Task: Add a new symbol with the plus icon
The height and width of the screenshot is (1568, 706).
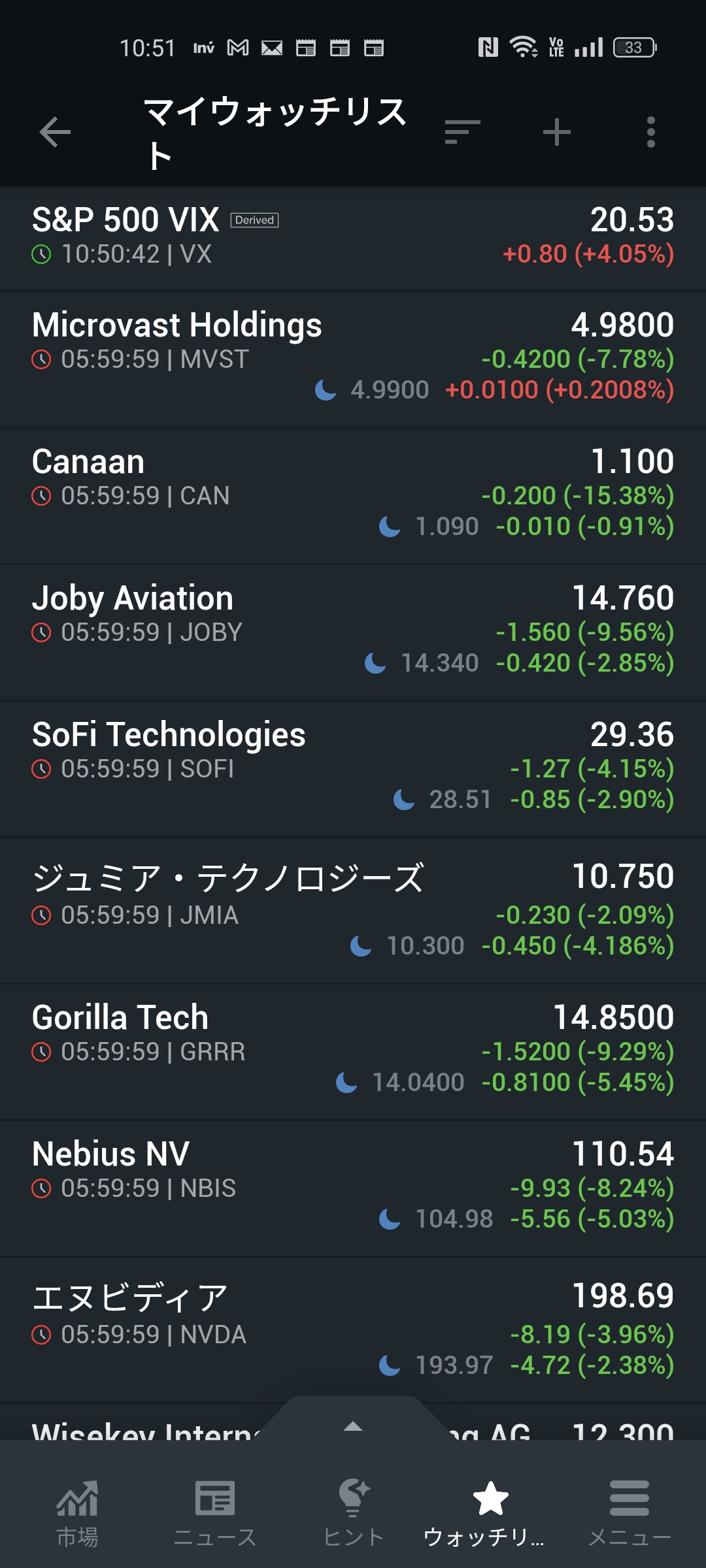Action: click(557, 132)
